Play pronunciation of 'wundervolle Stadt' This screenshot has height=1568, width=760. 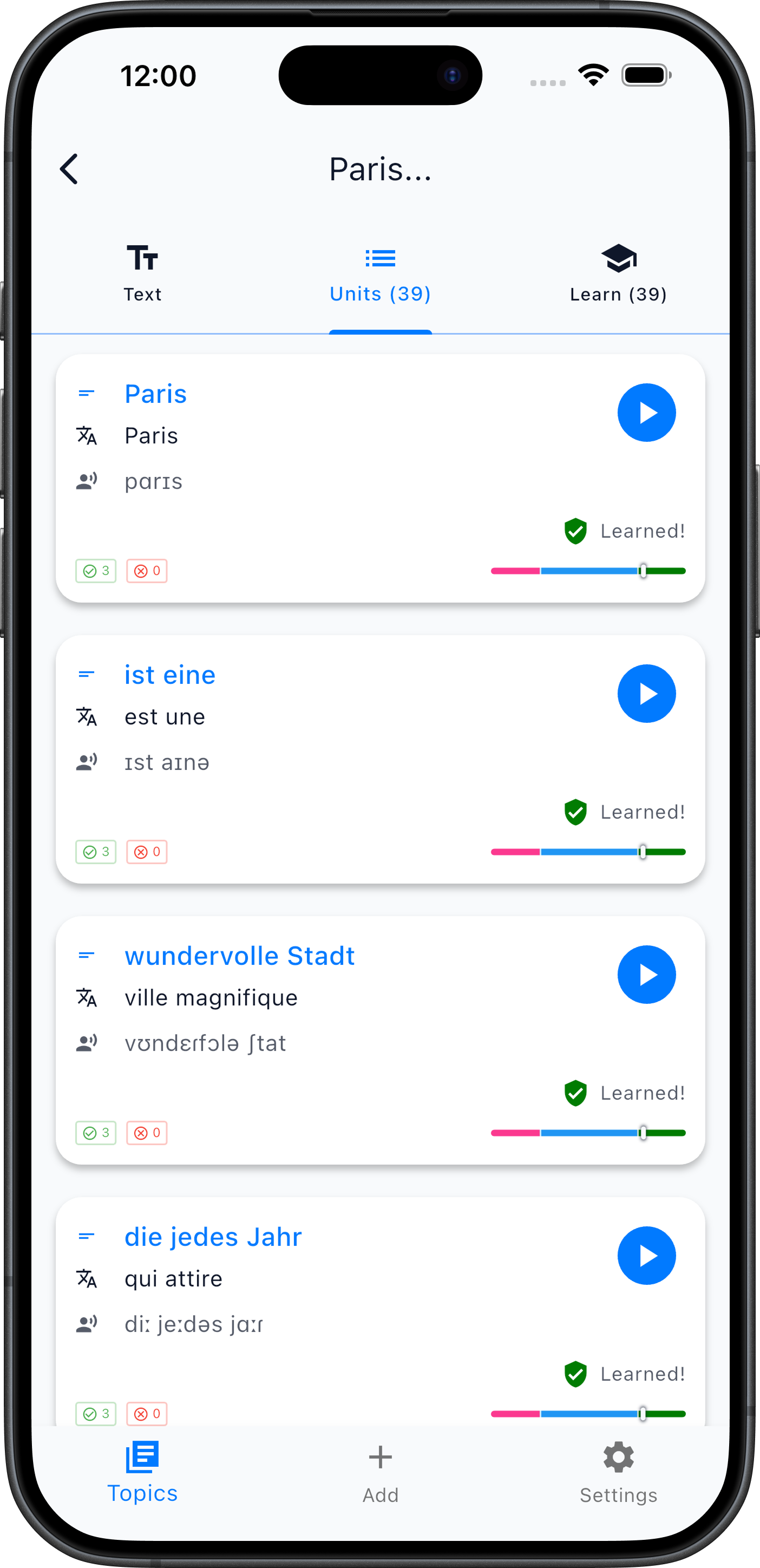pyautogui.click(x=646, y=975)
